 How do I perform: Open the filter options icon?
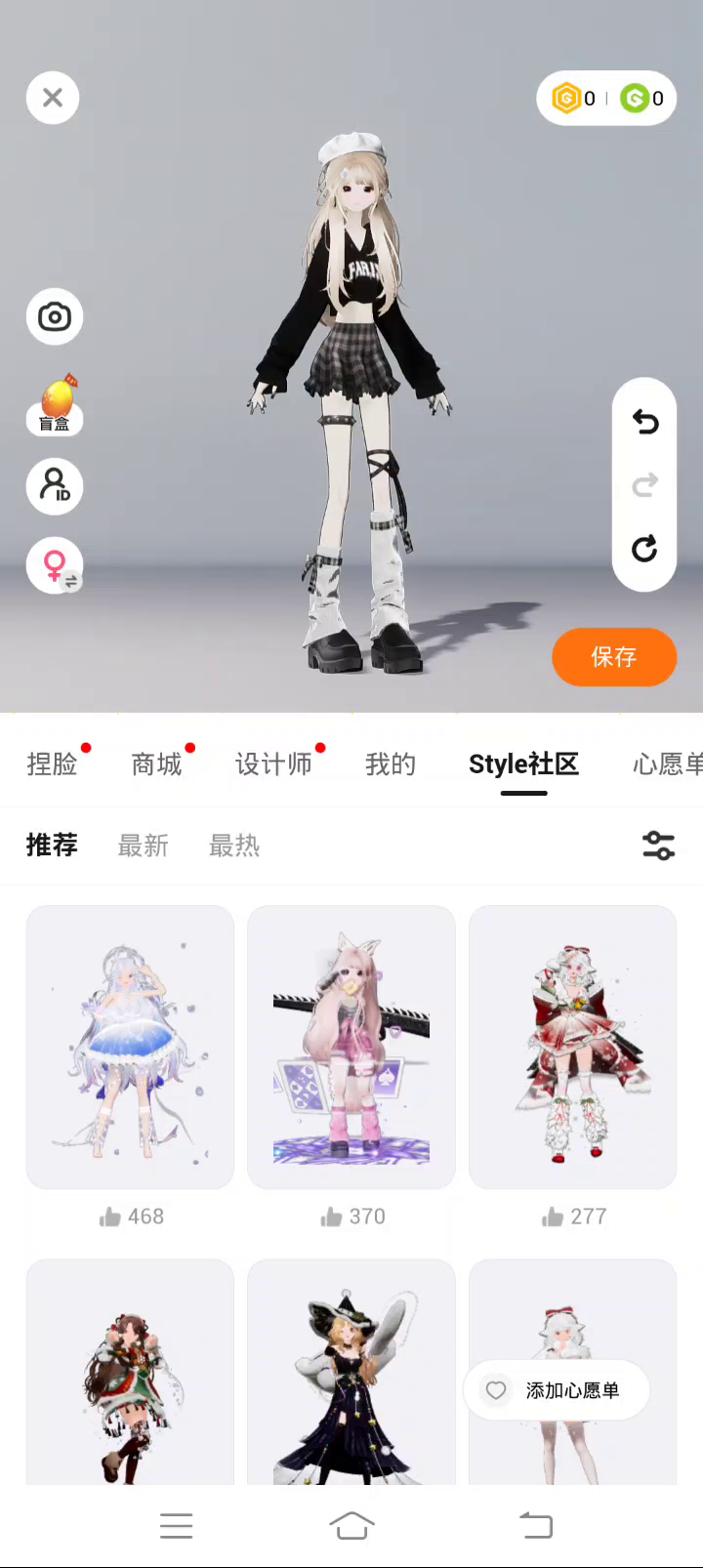[658, 846]
